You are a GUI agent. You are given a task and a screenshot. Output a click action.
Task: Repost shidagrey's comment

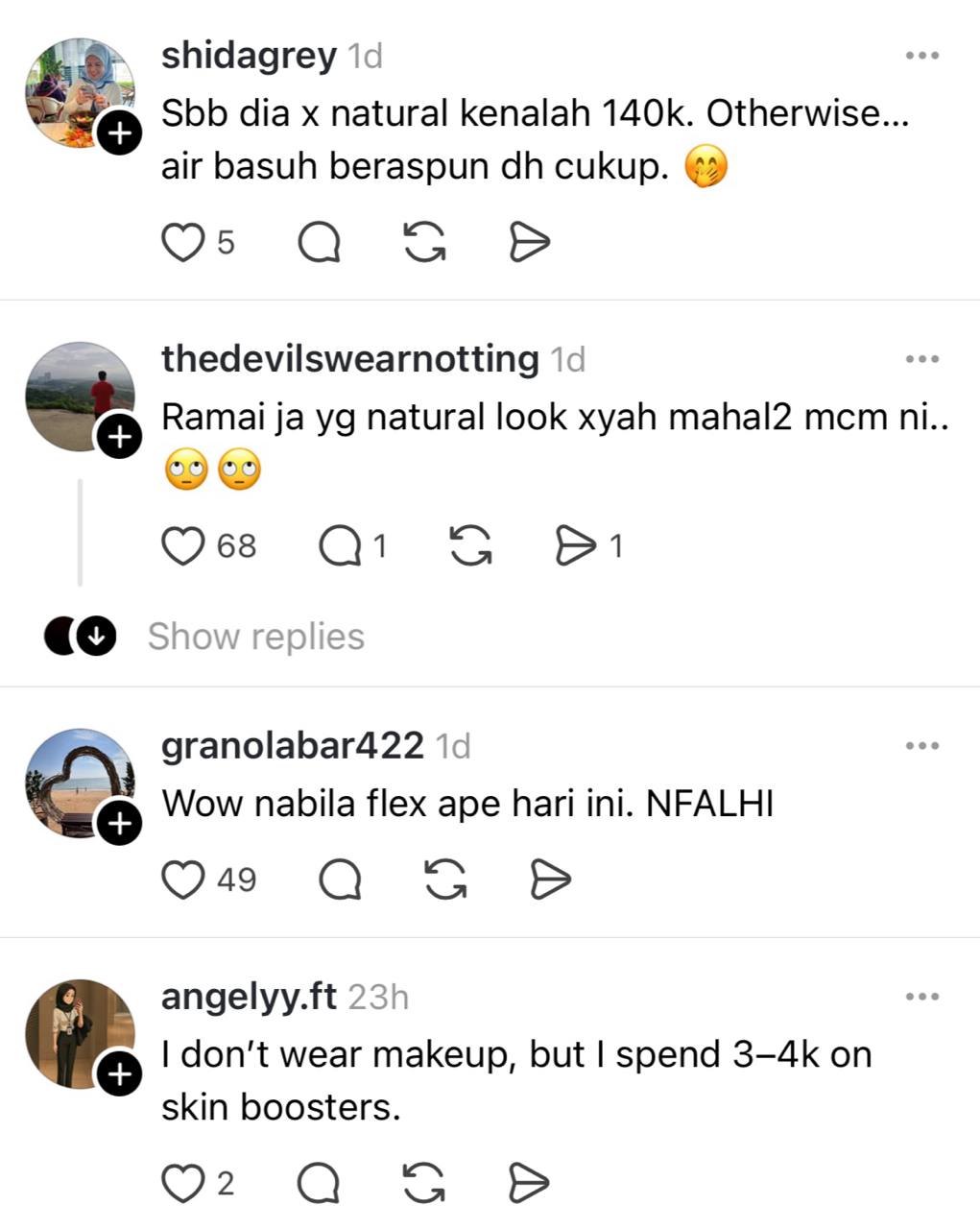pyautogui.click(x=423, y=242)
